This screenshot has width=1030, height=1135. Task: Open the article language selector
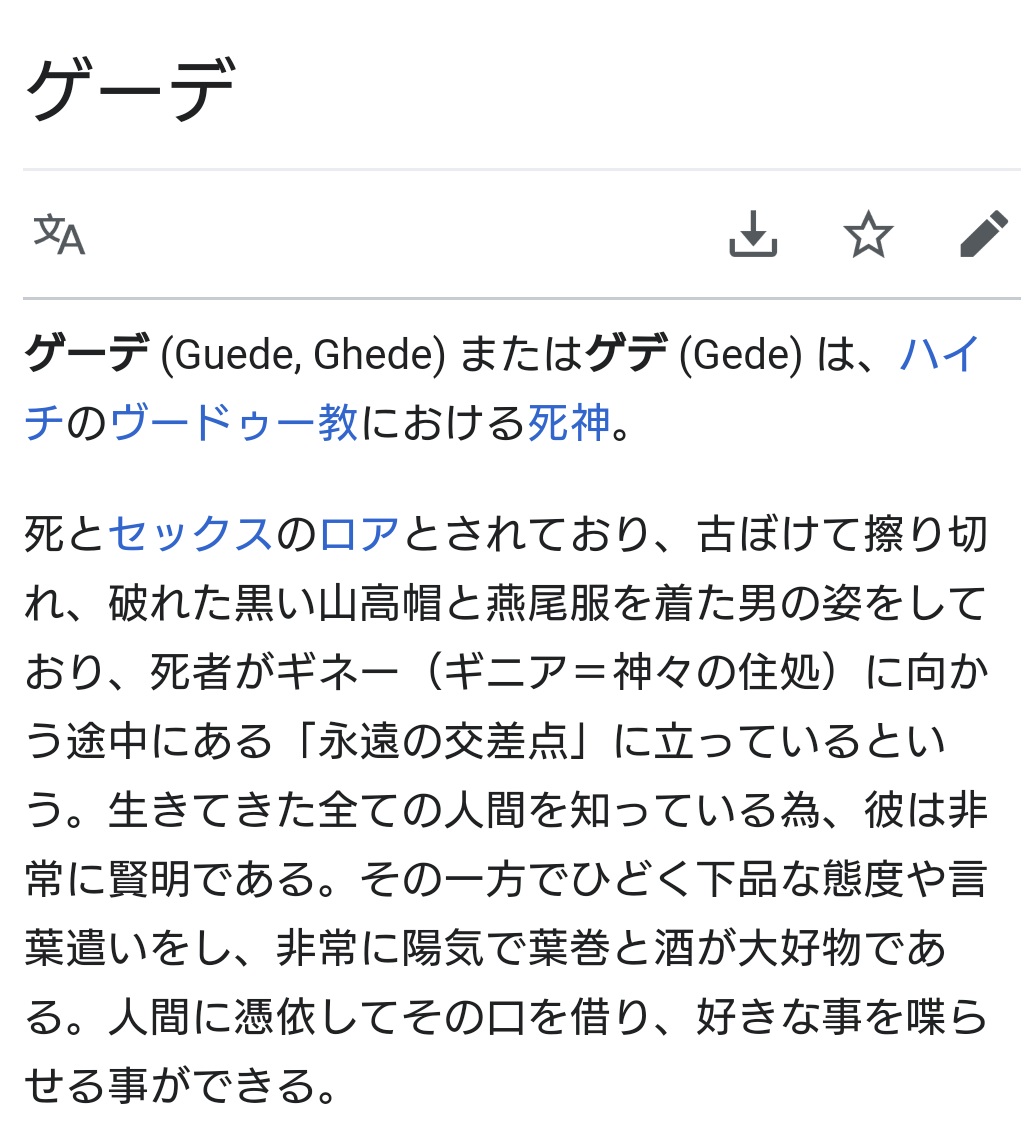(x=60, y=235)
